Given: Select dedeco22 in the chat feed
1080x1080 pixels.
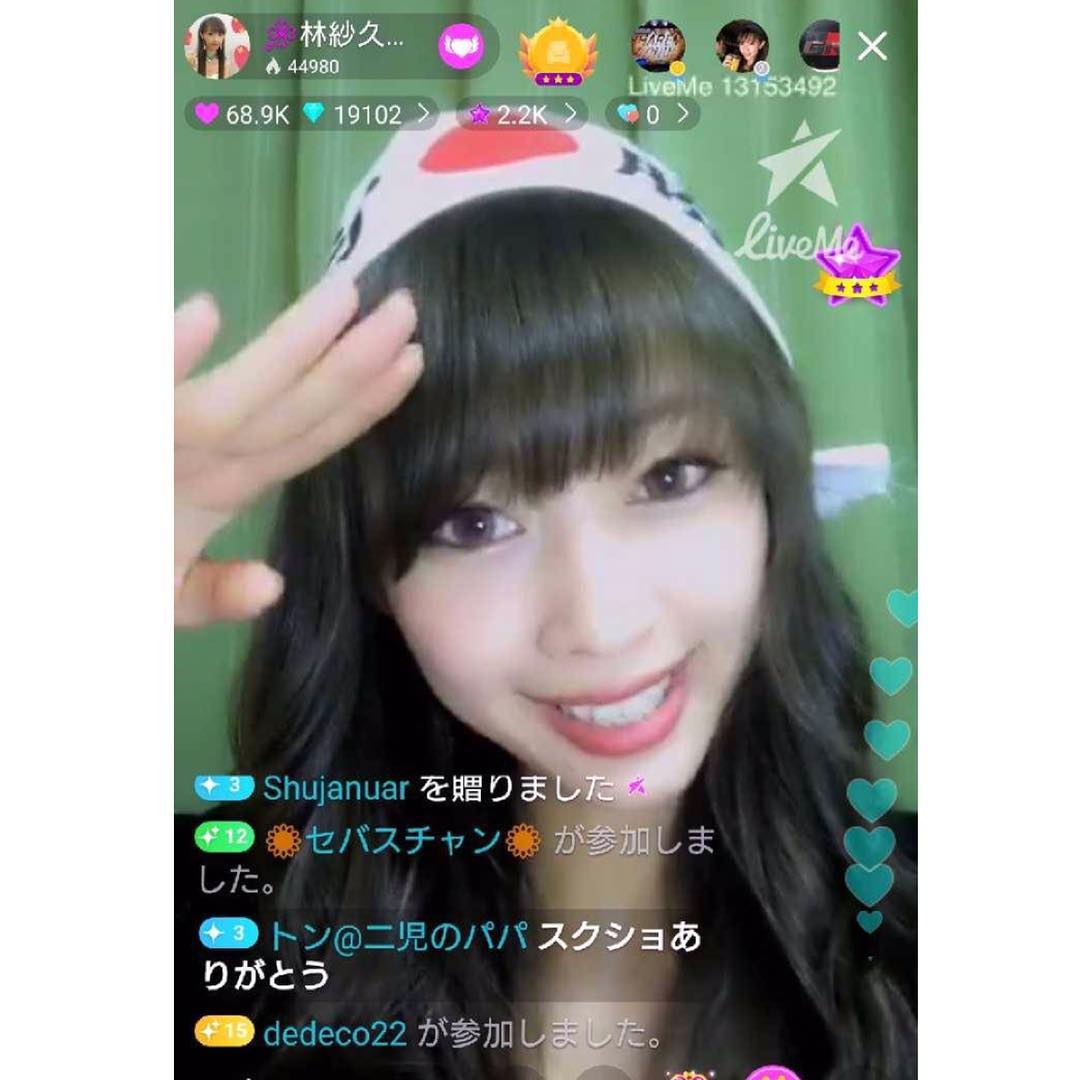Looking at the screenshot, I should [334, 1033].
